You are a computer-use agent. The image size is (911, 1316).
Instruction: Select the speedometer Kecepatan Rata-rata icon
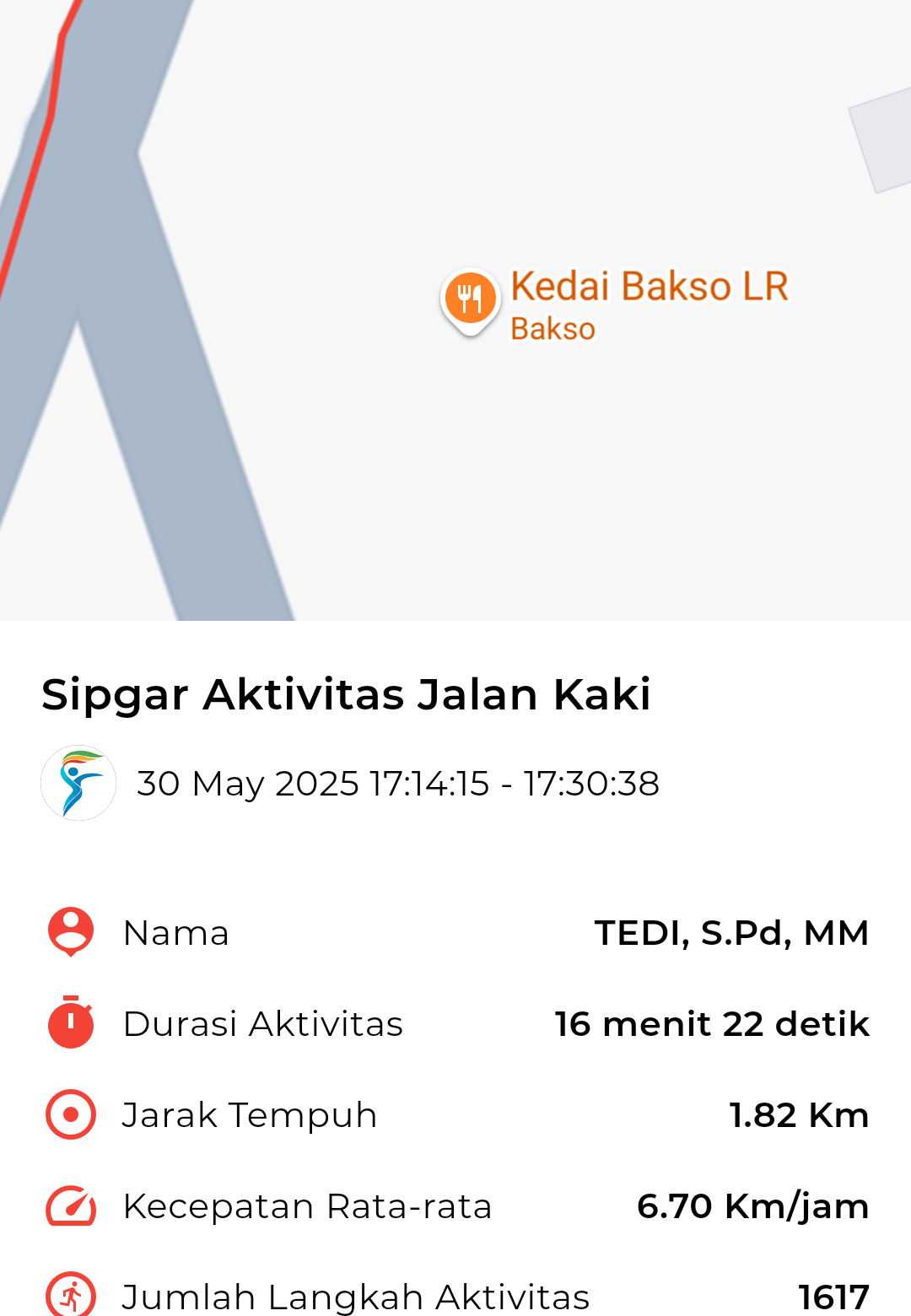tap(69, 1205)
